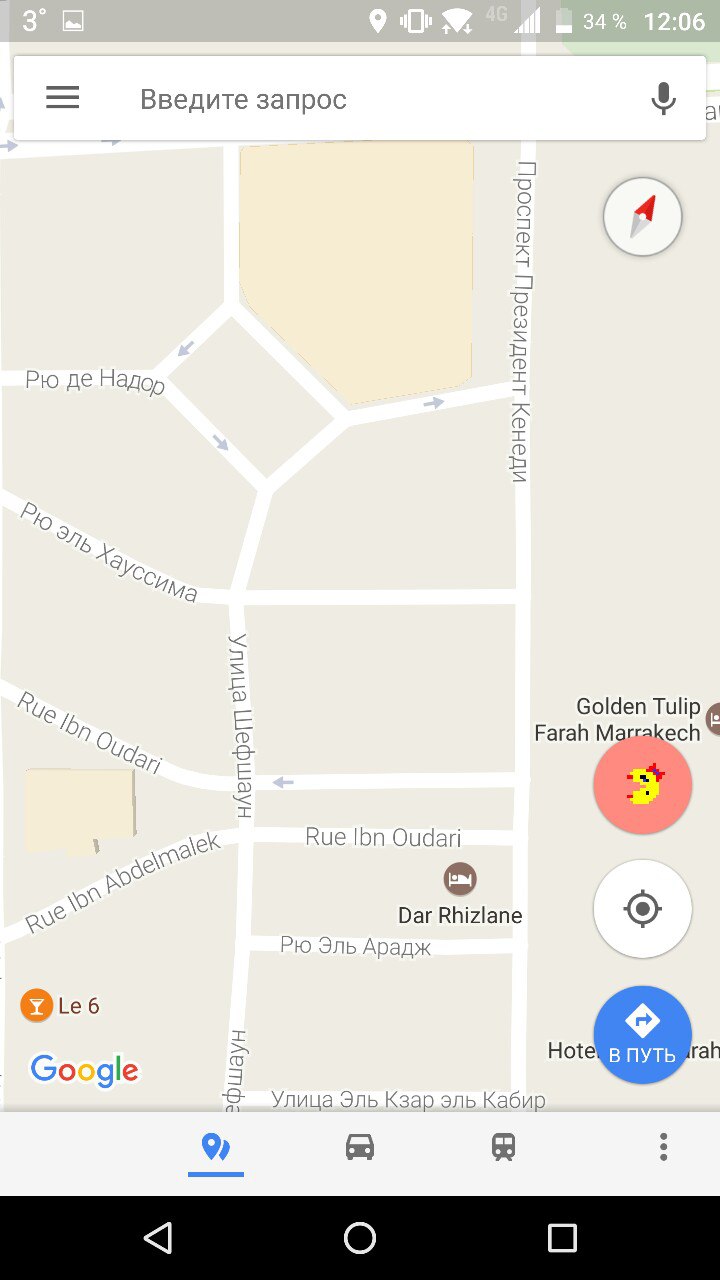Open the bottom bar overflow menu
This screenshot has width=720, height=1280.
pos(663,1147)
